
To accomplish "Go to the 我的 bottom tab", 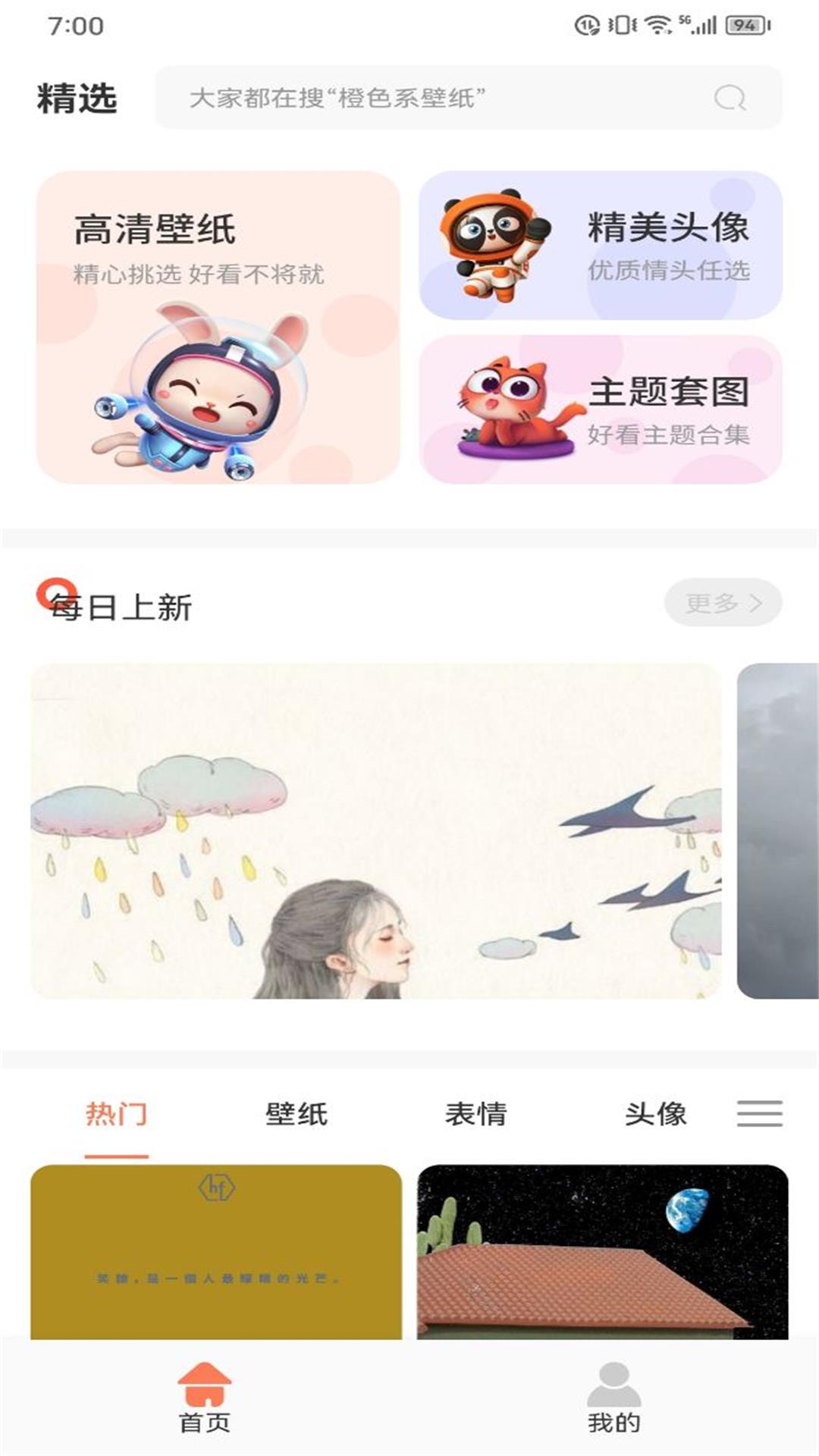I will tap(613, 1398).
